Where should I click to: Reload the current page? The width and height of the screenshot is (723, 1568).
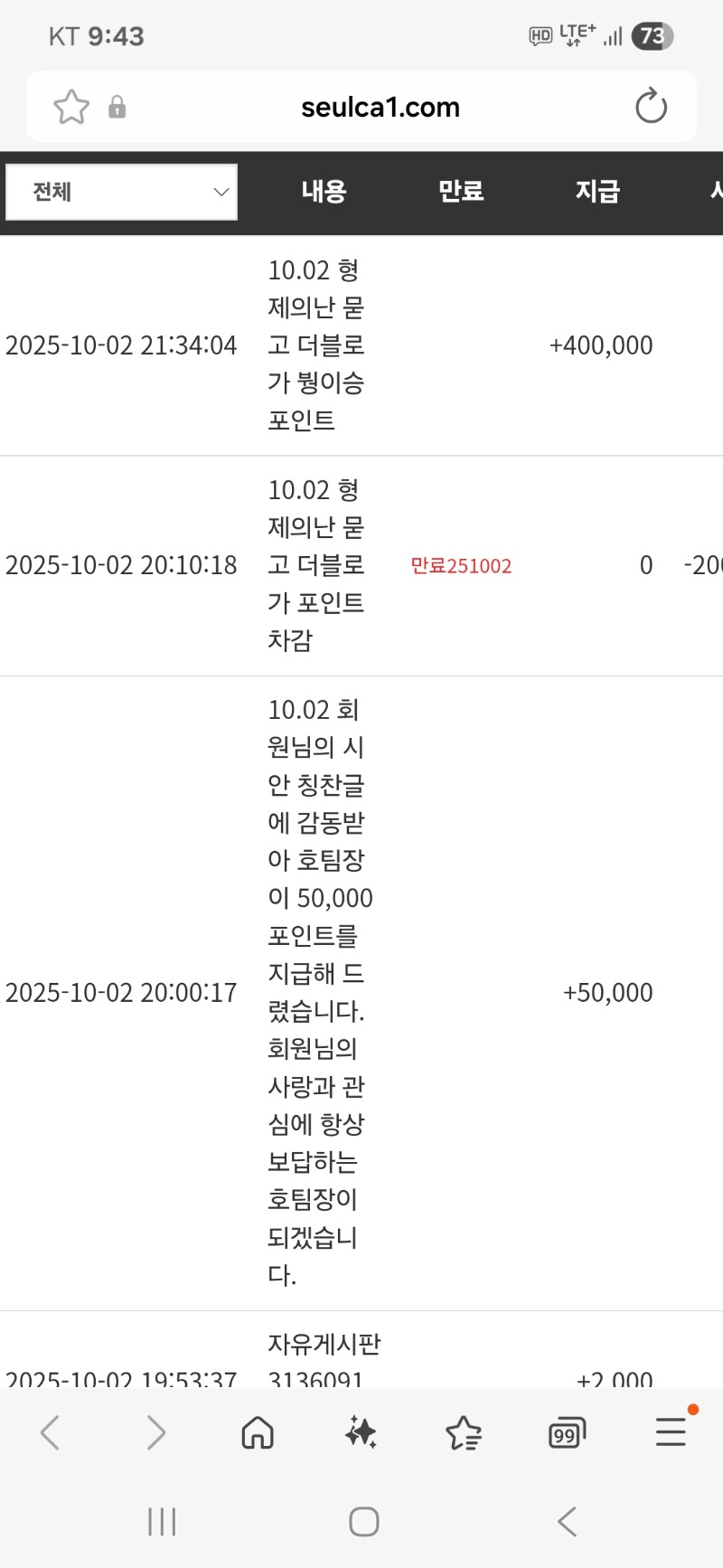651,107
